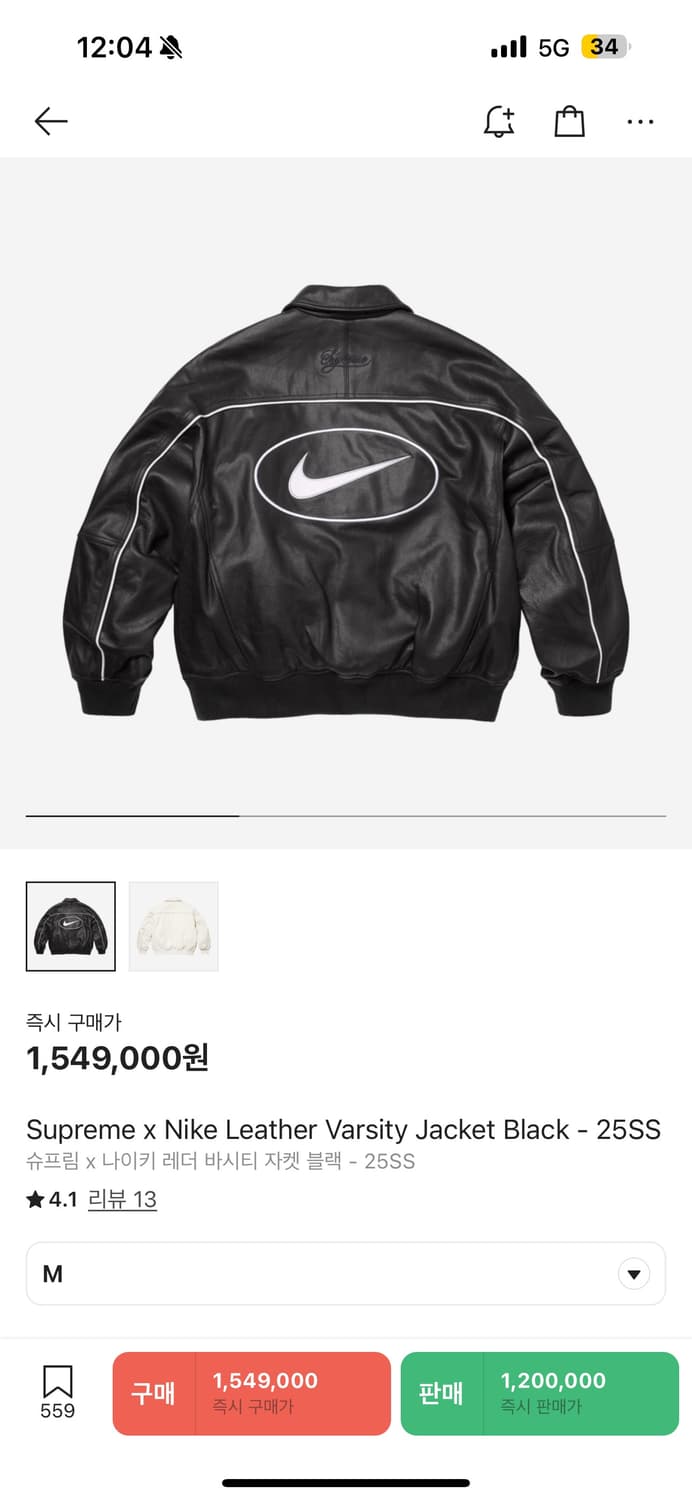The width and height of the screenshot is (692, 1500).
Task: Save item with the bookmark icon
Action: point(57,1383)
